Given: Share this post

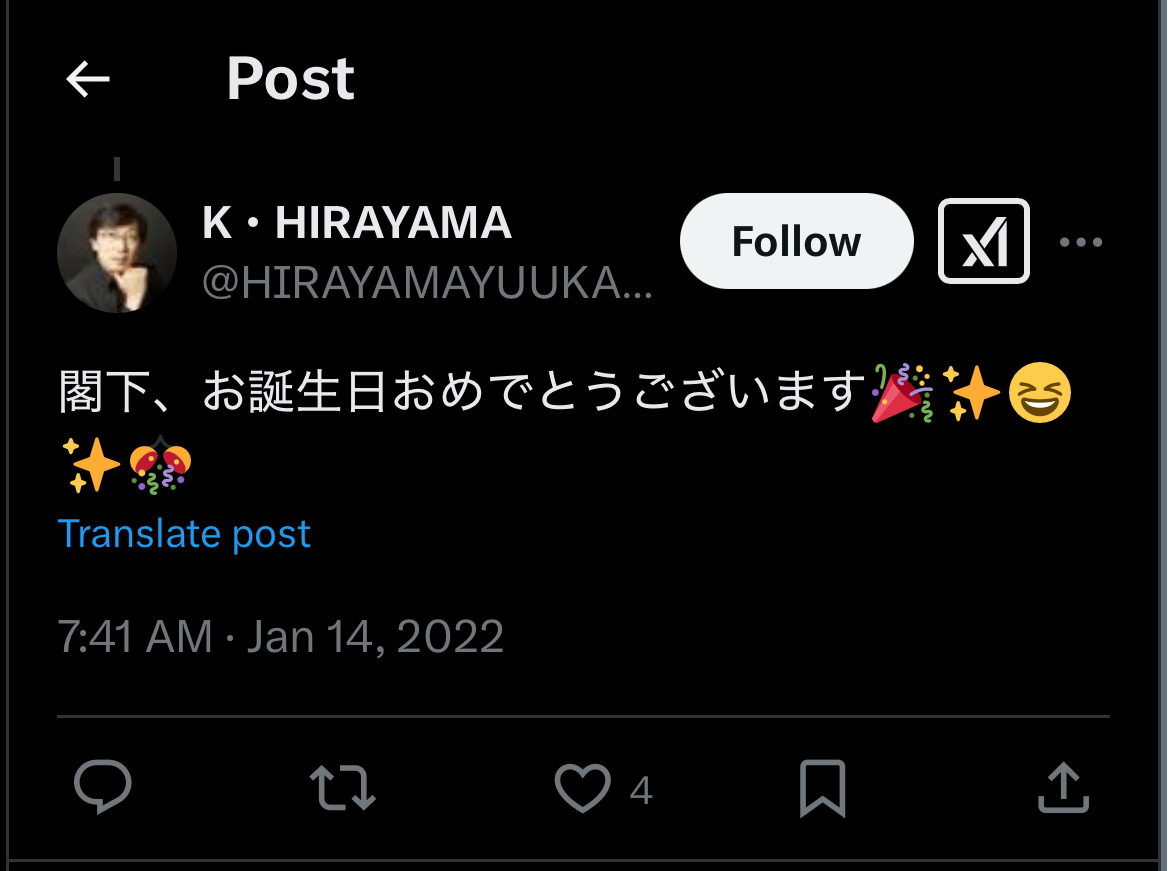Looking at the screenshot, I should [1062, 788].
